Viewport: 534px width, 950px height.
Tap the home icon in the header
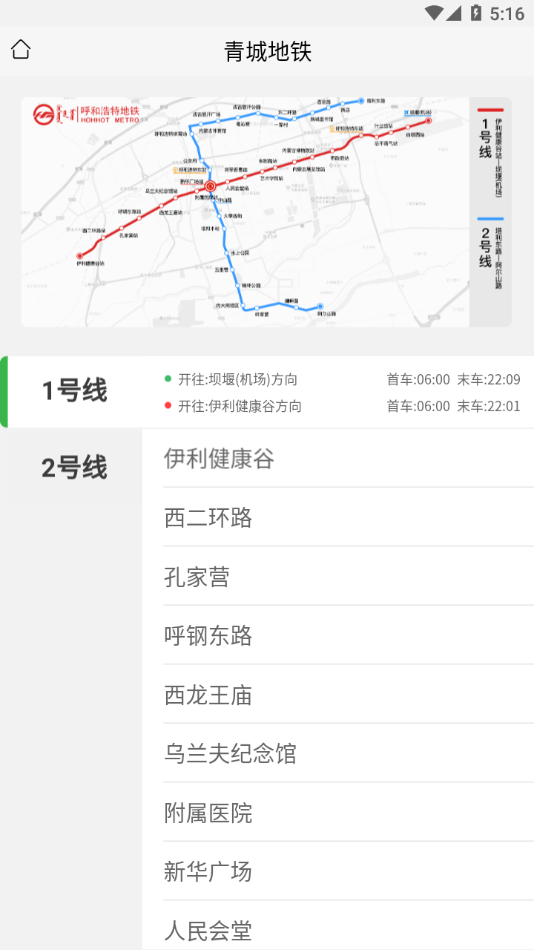(x=21, y=50)
